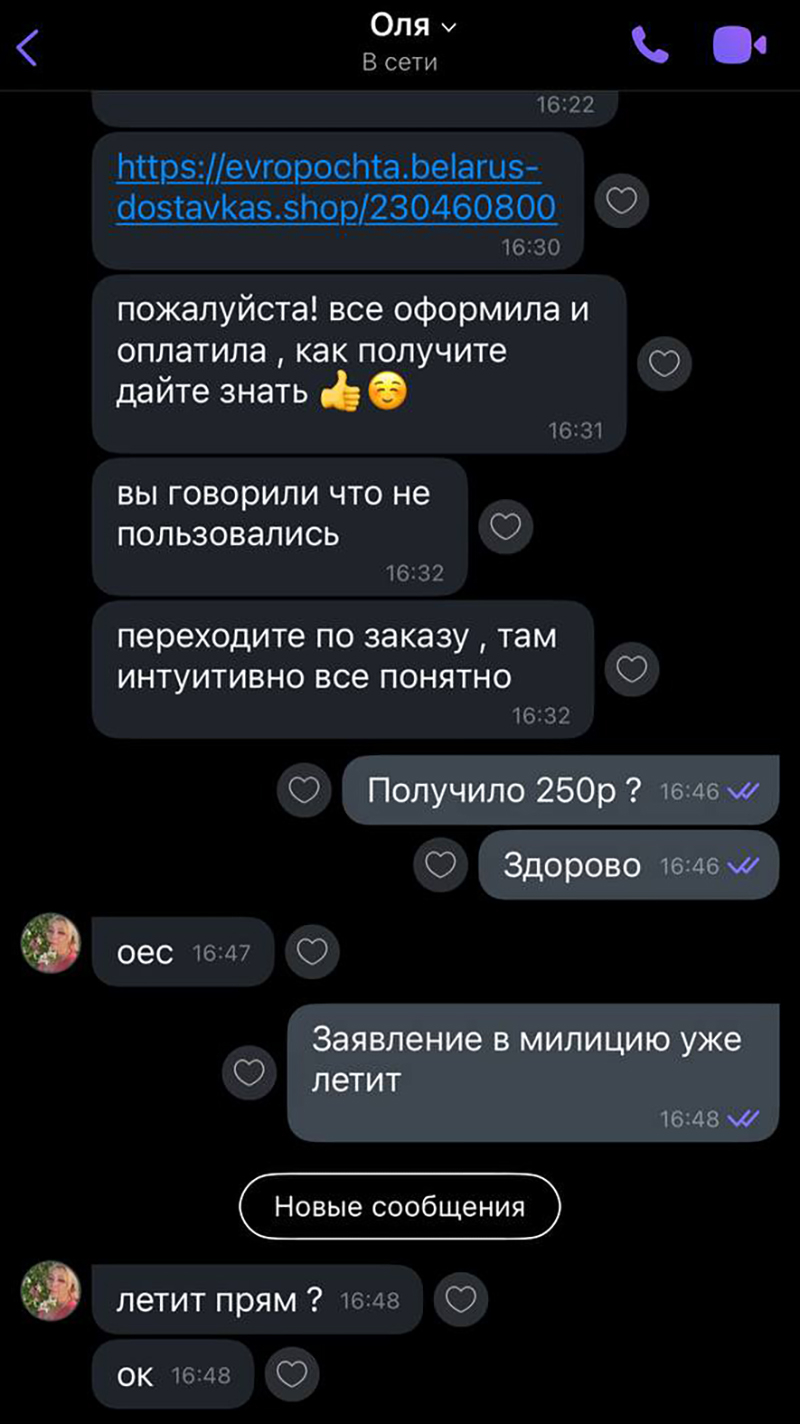This screenshot has width=800, height=1424.
Task: Like the sent message "Здорово"
Action: [x=441, y=865]
